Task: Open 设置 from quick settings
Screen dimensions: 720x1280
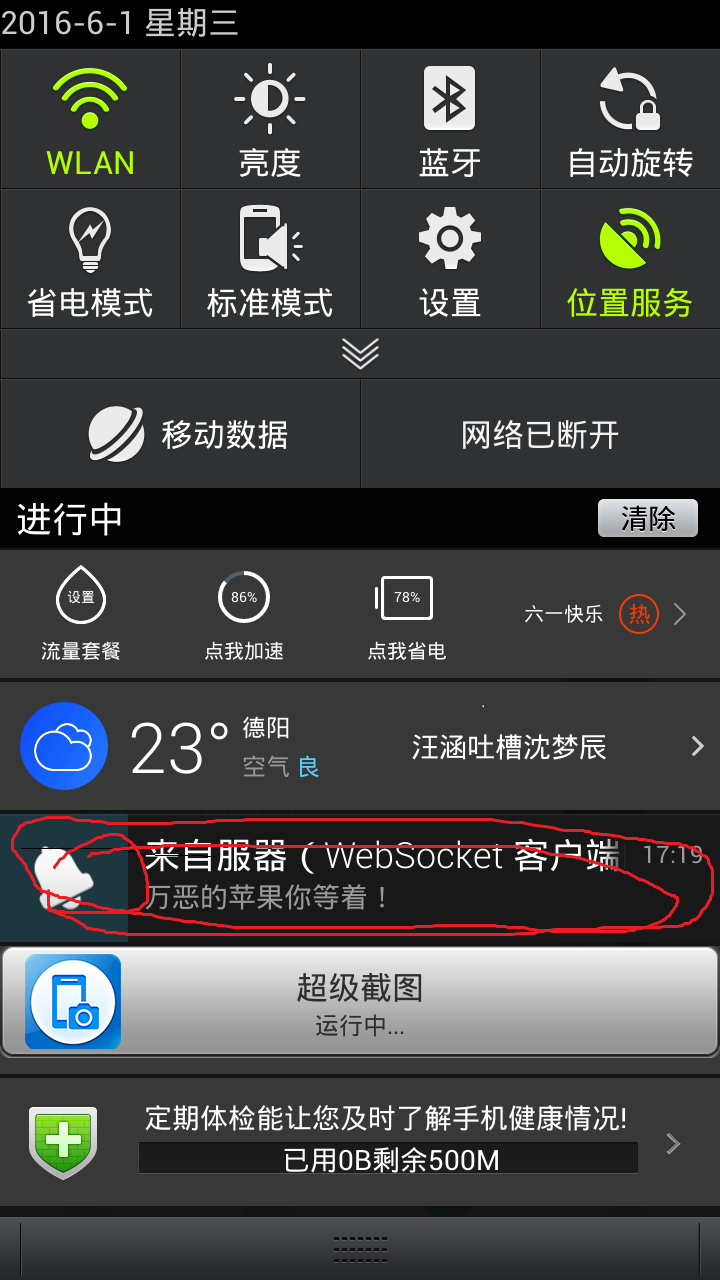Action: tap(450, 260)
